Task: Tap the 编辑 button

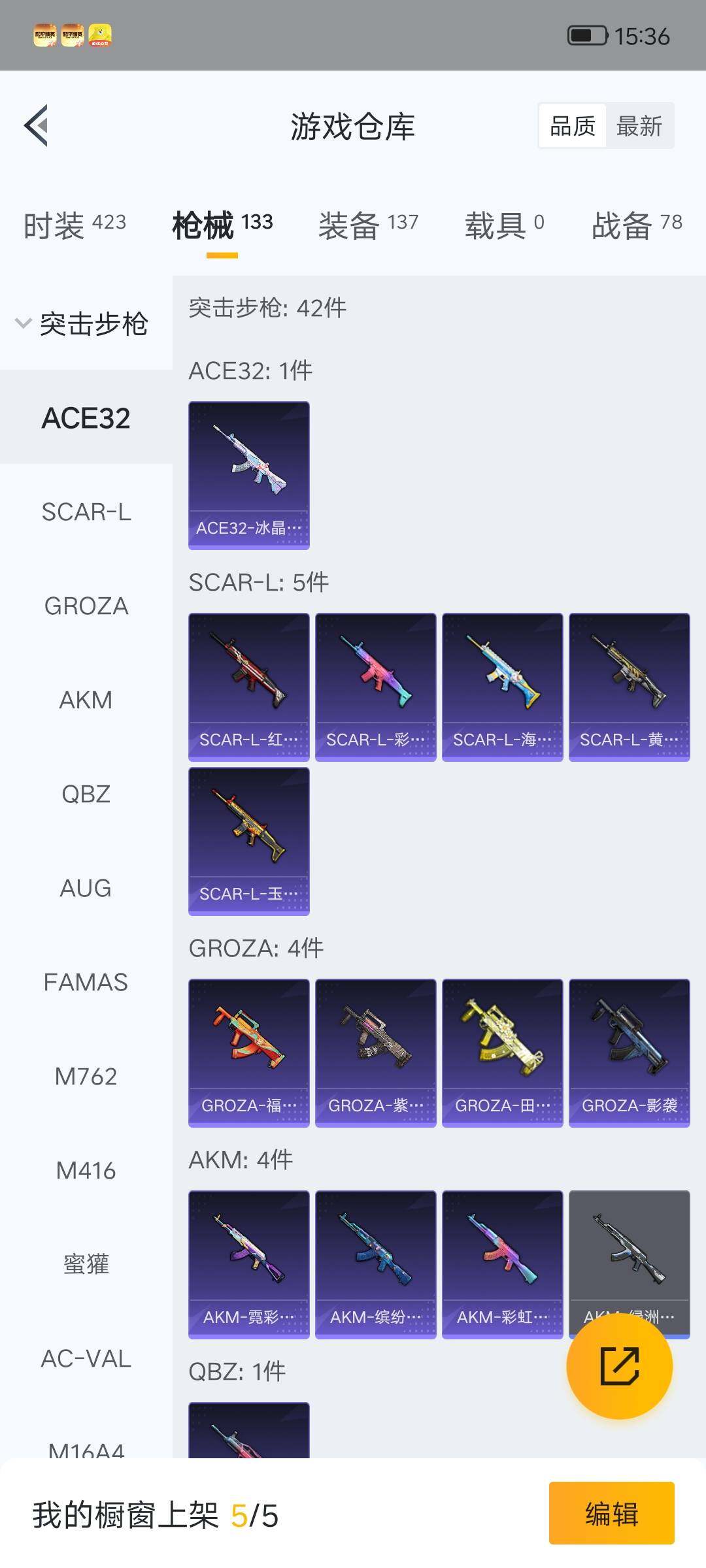Action: click(x=611, y=1514)
